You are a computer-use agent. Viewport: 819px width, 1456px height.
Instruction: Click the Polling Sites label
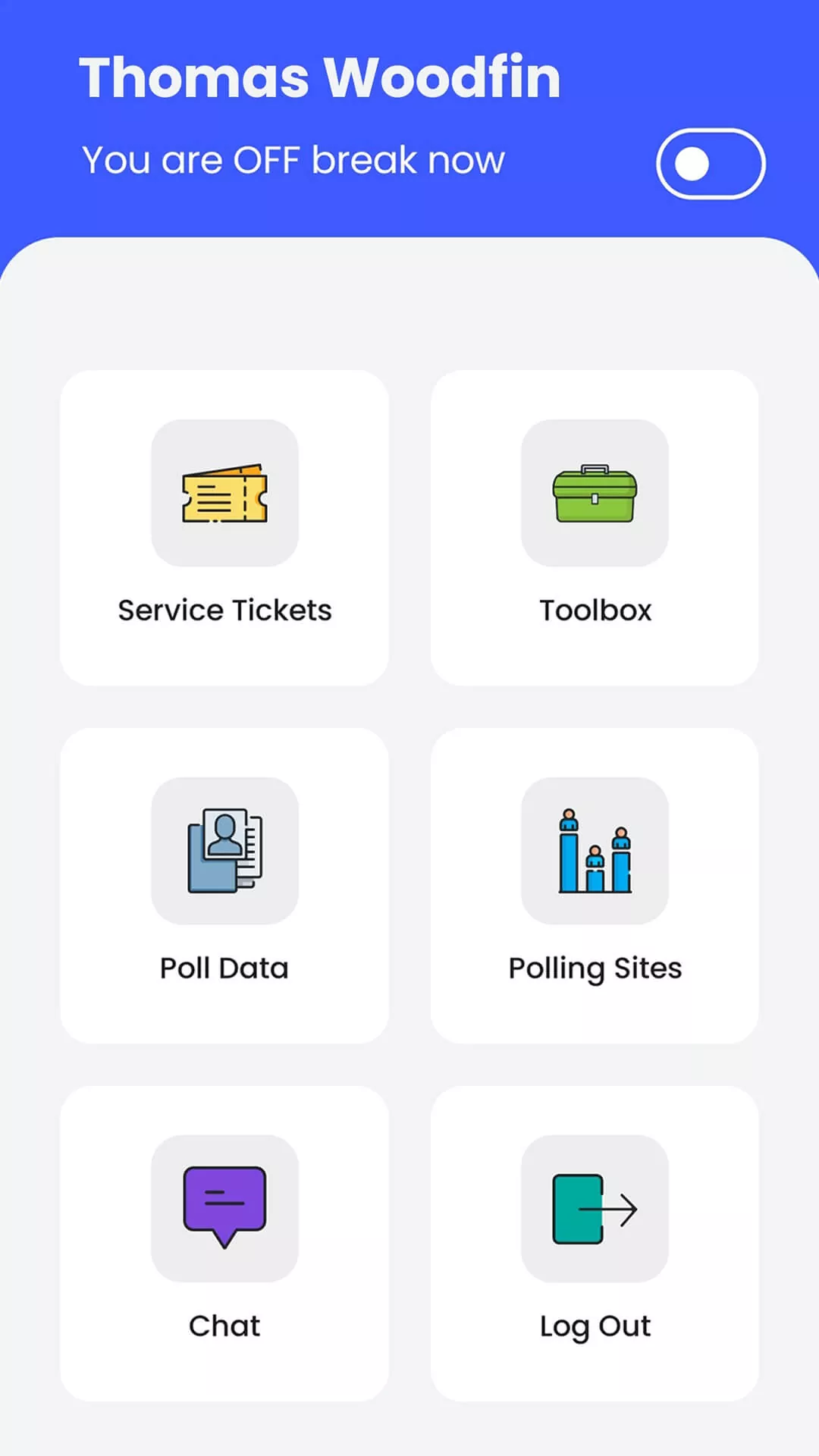(595, 967)
